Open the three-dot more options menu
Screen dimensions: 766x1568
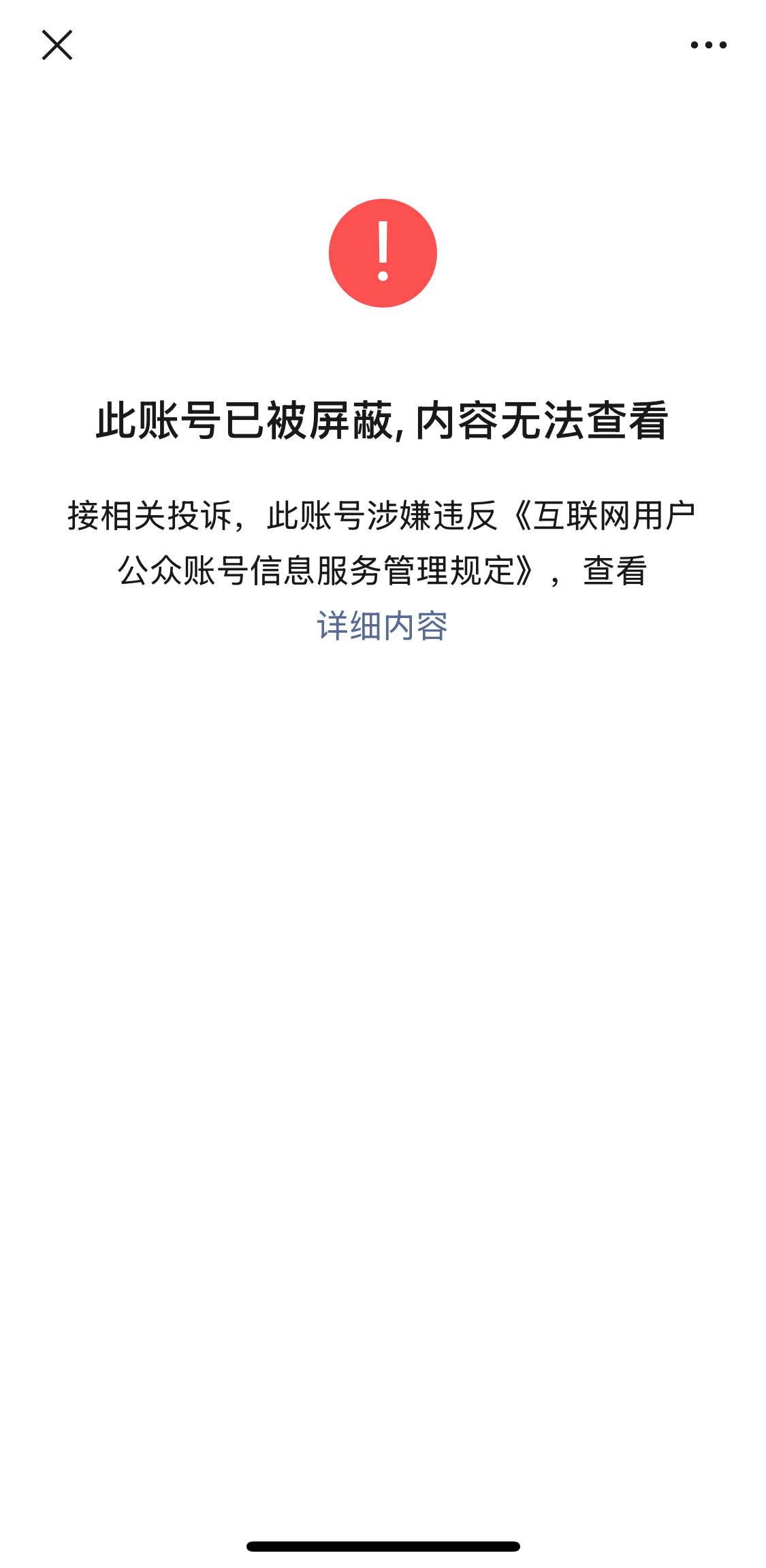point(708,45)
